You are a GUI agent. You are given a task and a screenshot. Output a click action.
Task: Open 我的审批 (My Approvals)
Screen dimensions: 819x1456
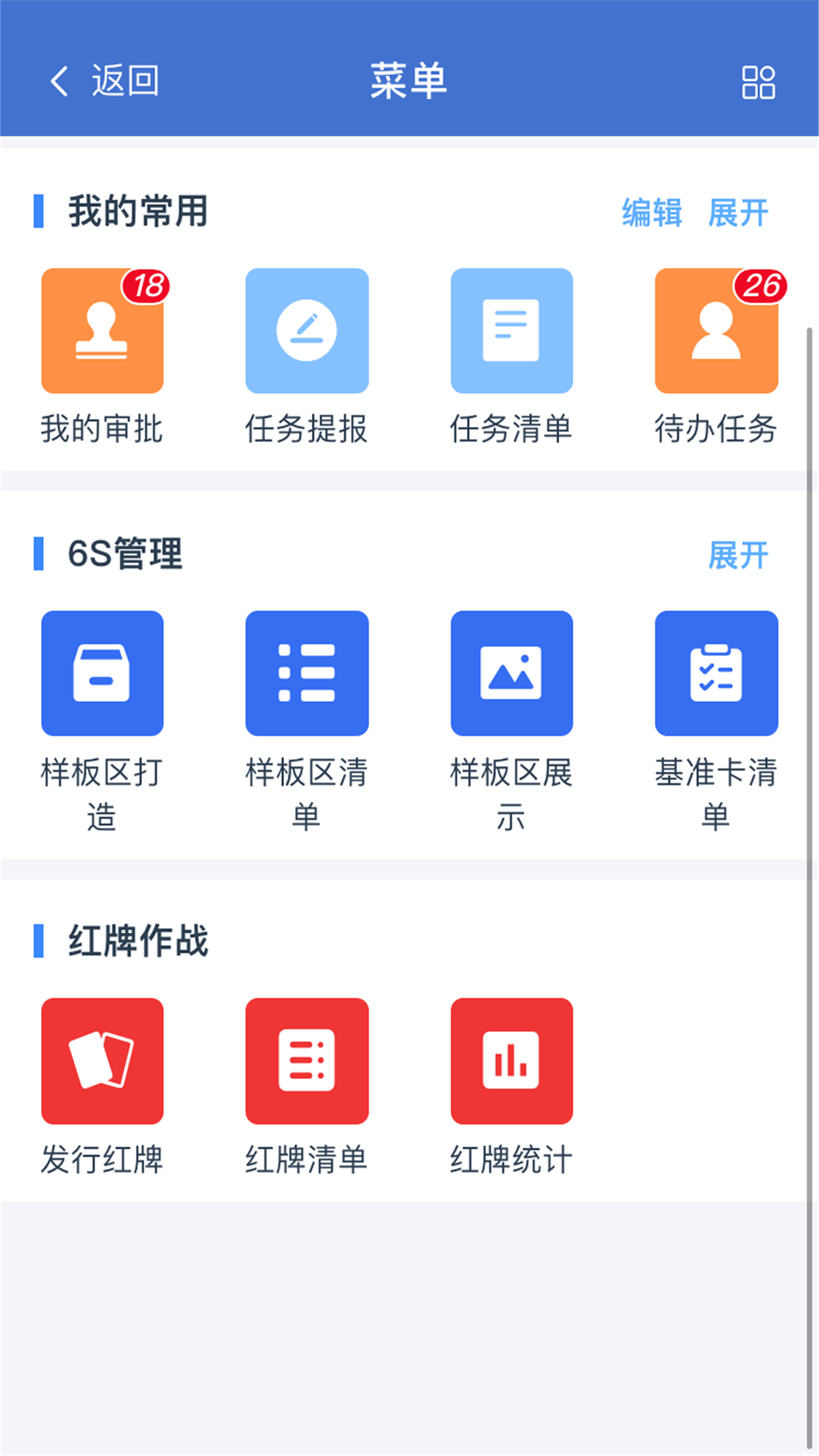point(102,331)
